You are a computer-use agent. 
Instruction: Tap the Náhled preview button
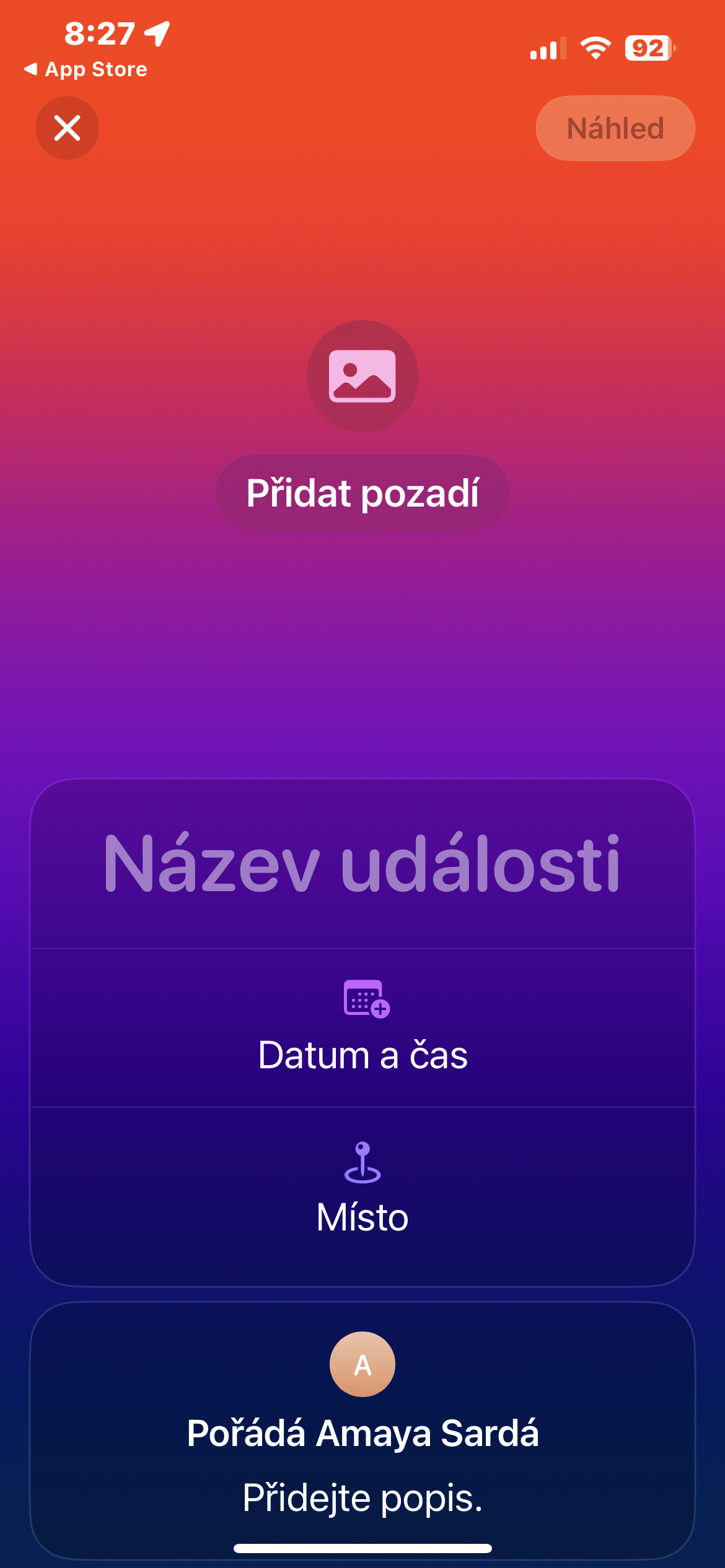(615, 128)
